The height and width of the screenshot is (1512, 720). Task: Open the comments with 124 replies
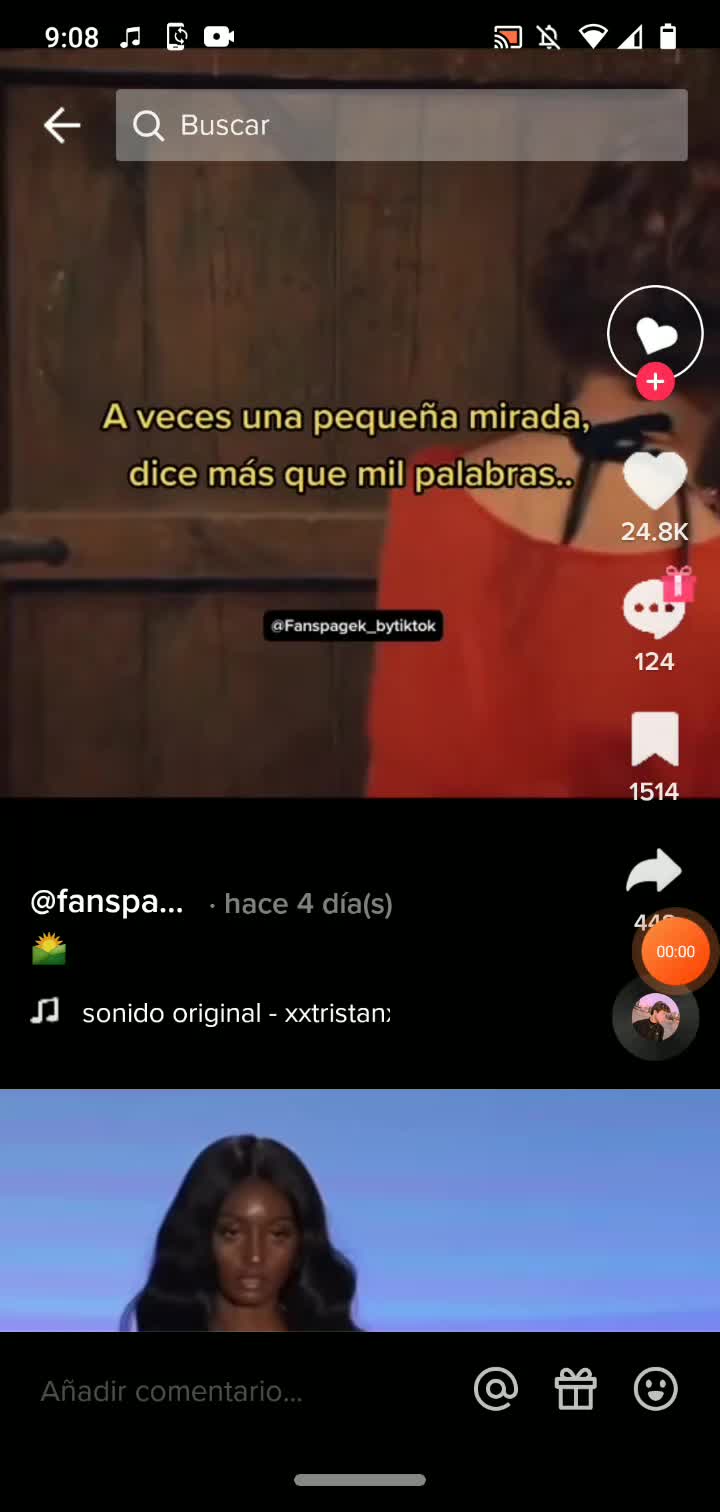coord(655,610)
